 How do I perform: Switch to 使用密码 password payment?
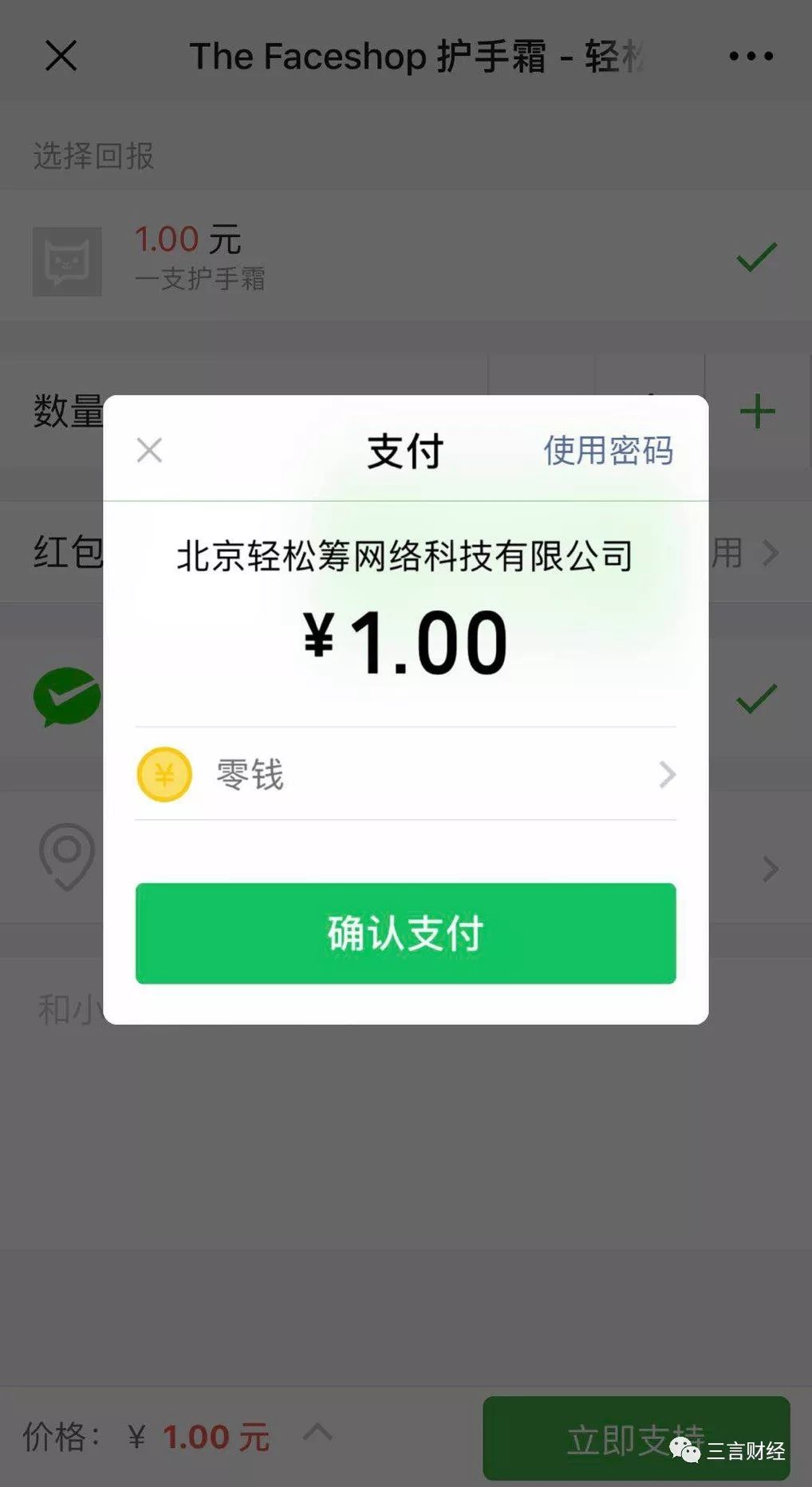pyautogui.click(x=608, y=451)
